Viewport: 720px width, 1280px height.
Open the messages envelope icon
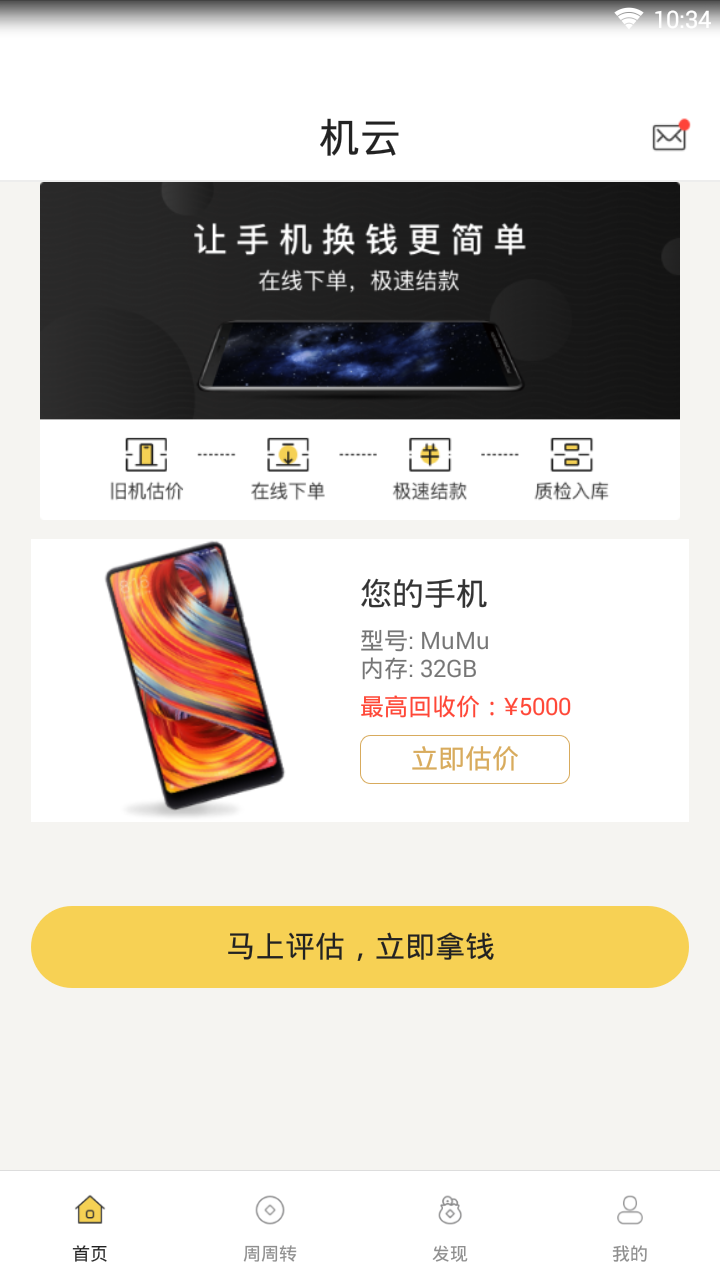pyautogui.click(x=669, y=137)
